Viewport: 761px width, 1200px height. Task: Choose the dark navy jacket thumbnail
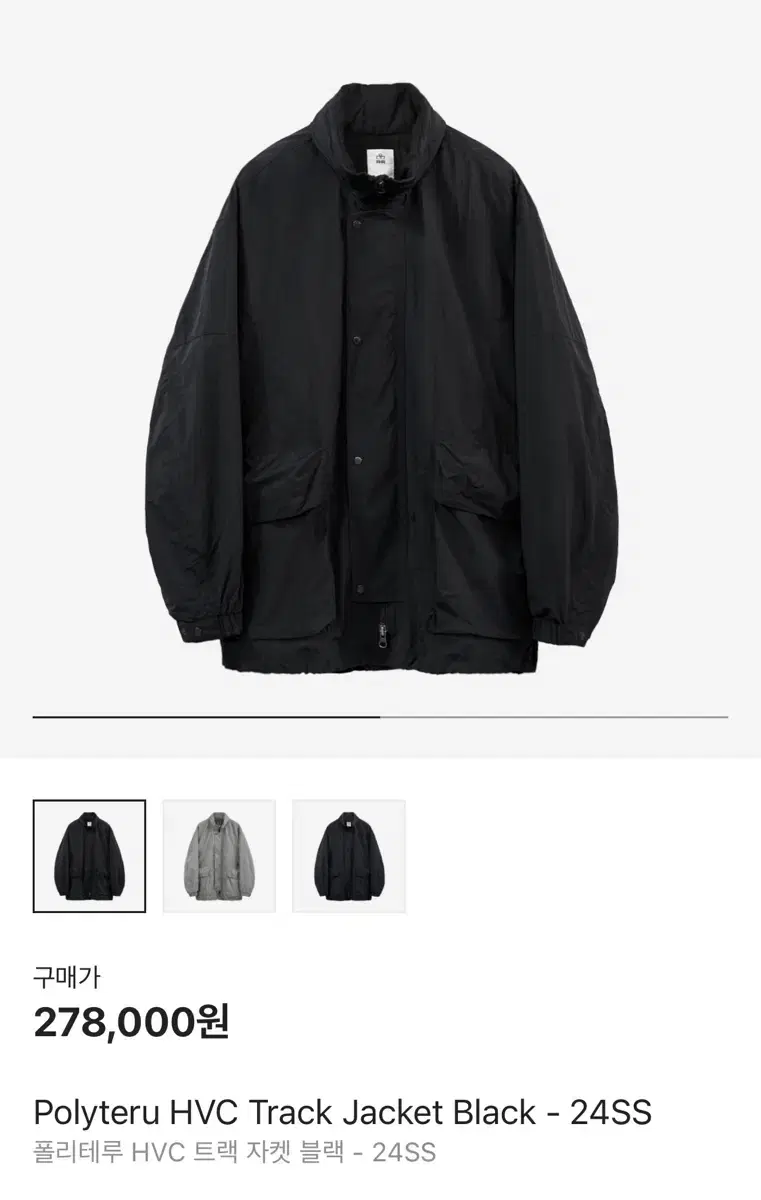tap(349, 856)
